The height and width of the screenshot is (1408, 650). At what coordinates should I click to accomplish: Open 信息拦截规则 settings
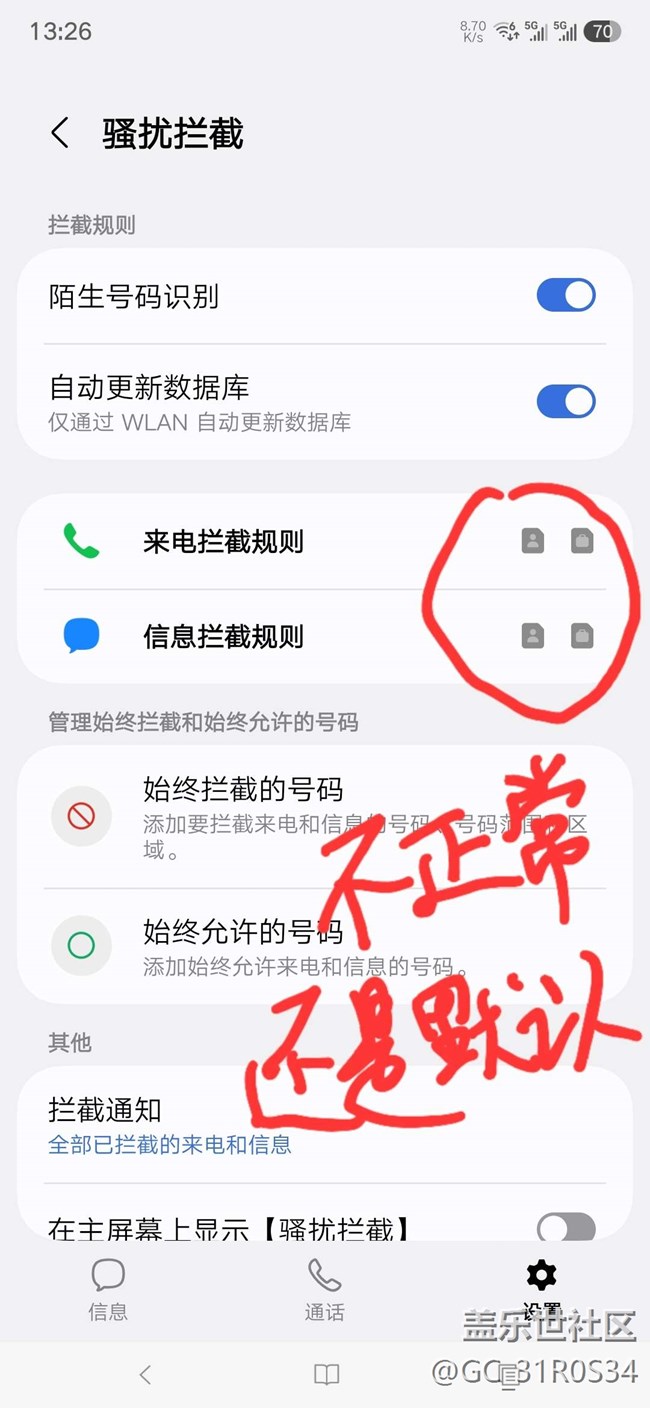point(223,637)
